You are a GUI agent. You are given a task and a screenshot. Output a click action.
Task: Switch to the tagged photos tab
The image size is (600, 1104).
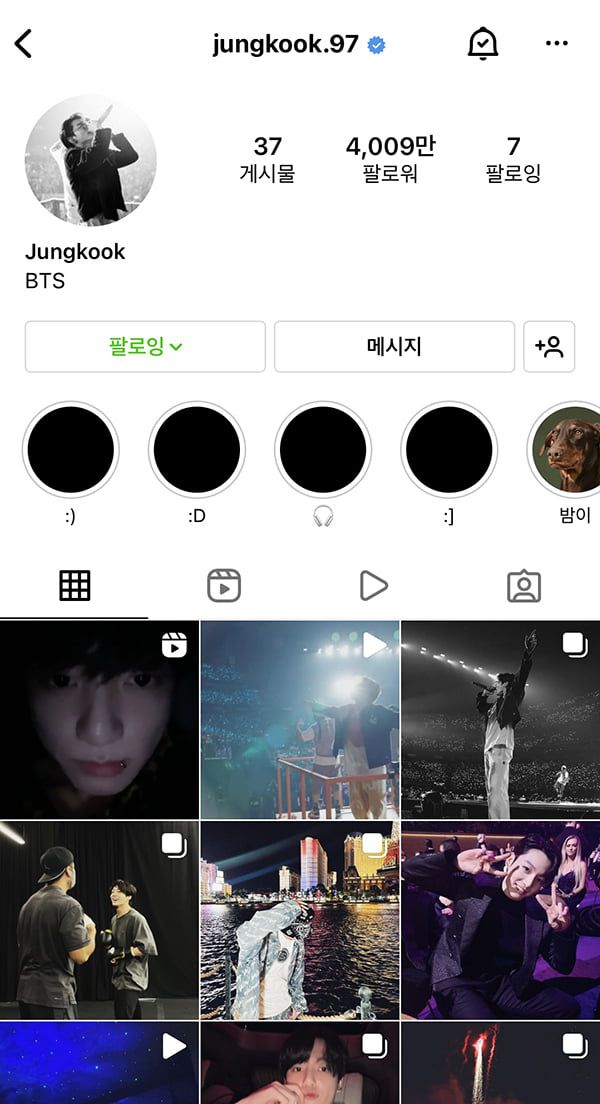pyautogui.click(x=523, y=586)
